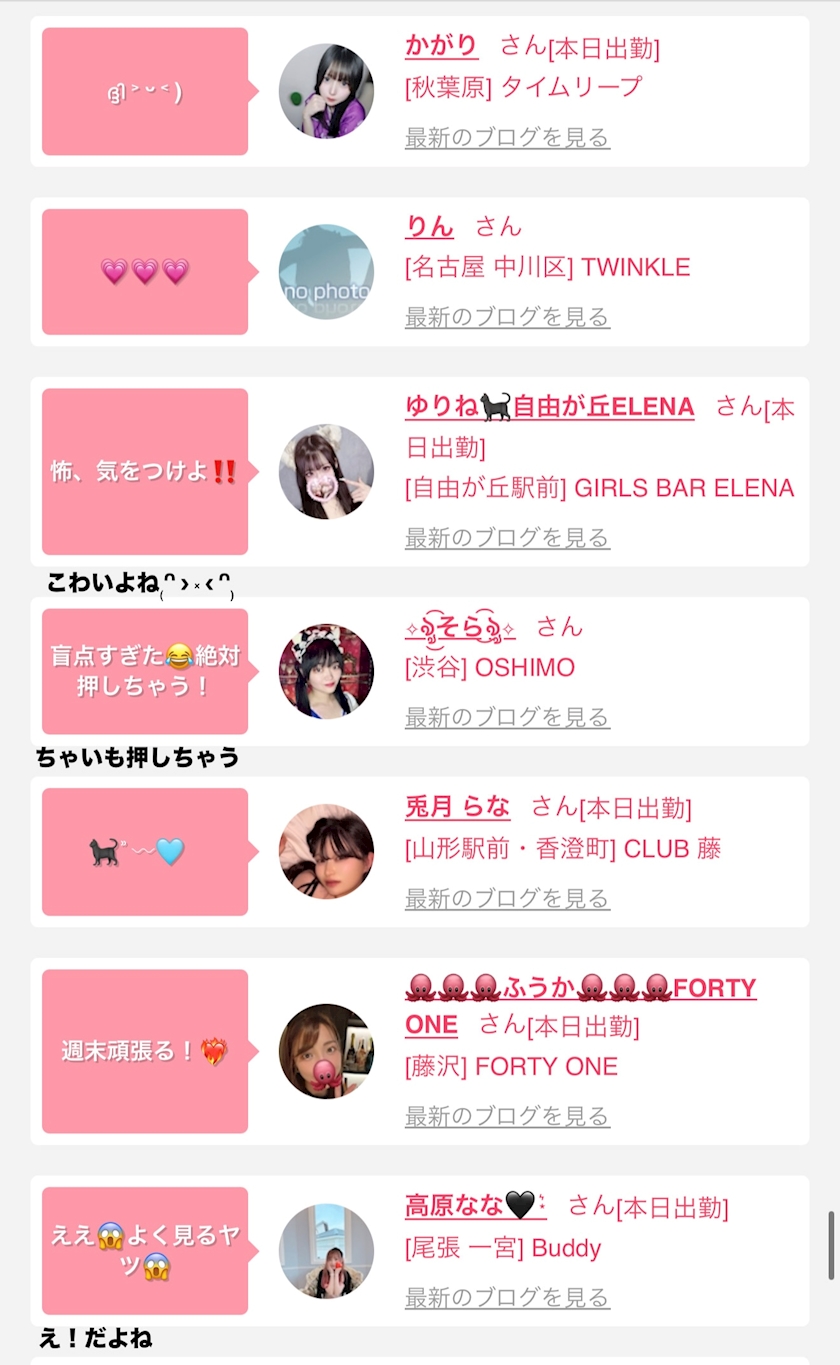Open りん's profile name link

[429, 227]
